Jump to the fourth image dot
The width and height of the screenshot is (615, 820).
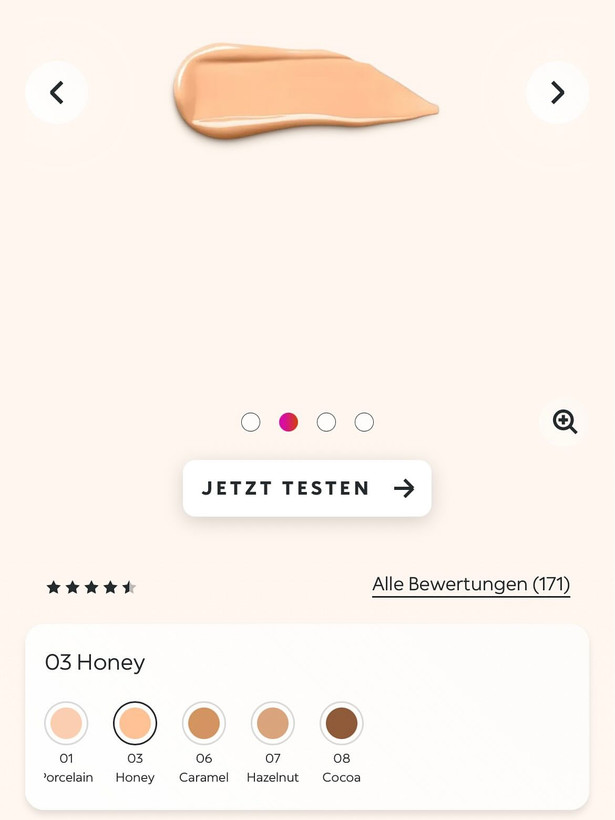pyautogui.click(x=364, y=422)
